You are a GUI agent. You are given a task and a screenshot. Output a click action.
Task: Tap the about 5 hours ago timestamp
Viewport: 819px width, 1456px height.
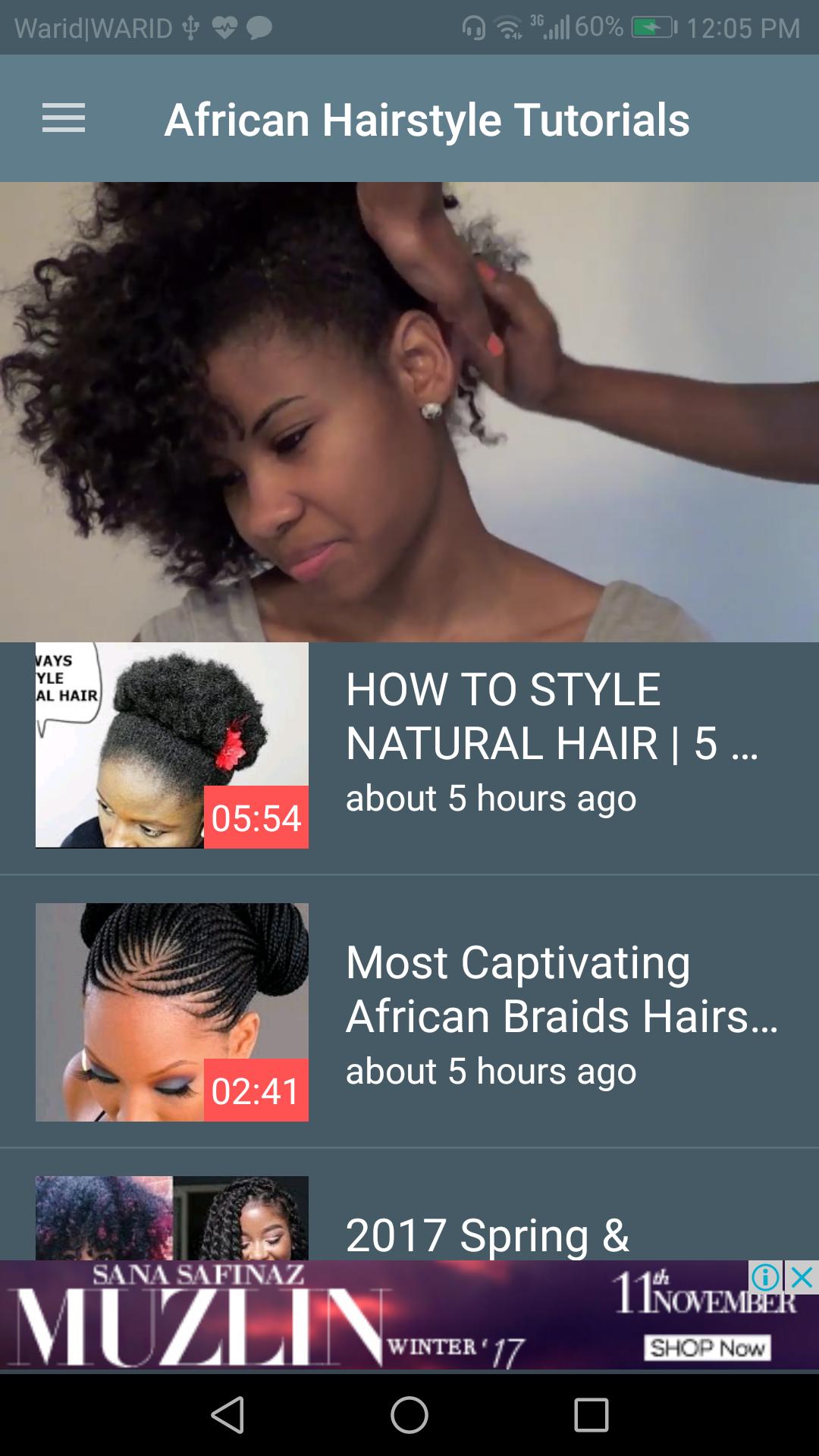(x=491, y=798)
